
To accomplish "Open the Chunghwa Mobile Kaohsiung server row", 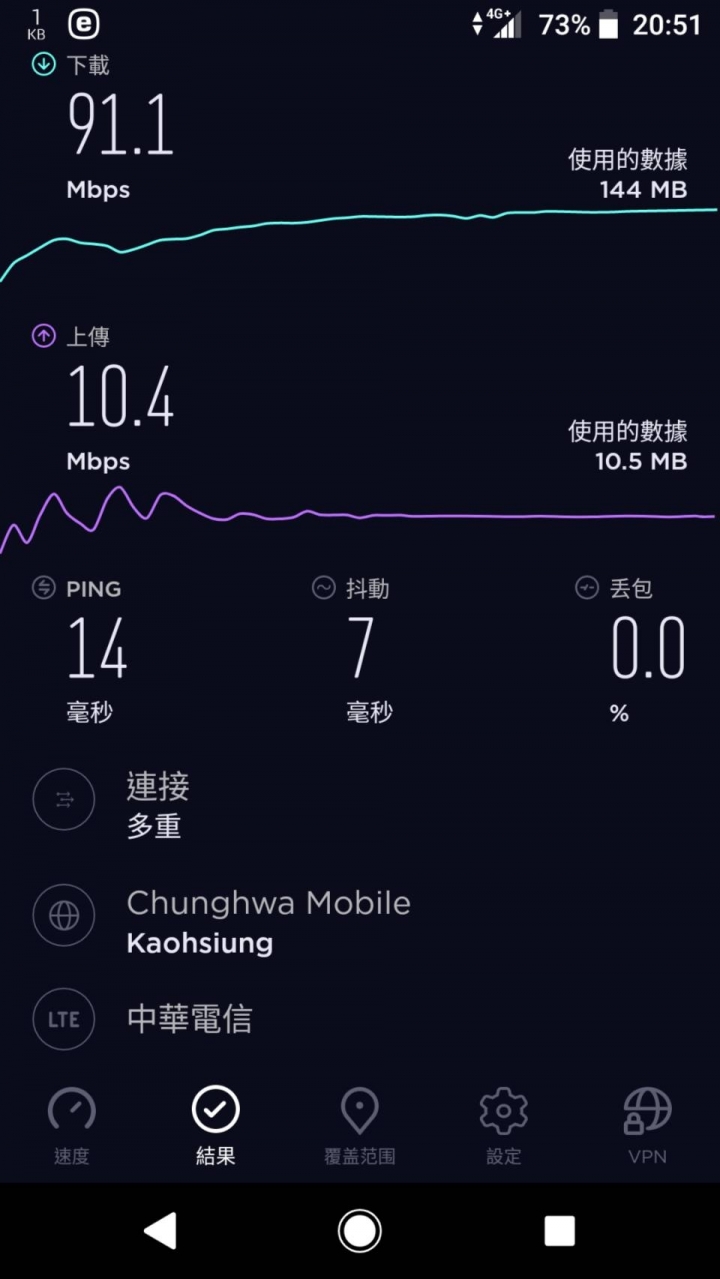I will coord(268,921).
